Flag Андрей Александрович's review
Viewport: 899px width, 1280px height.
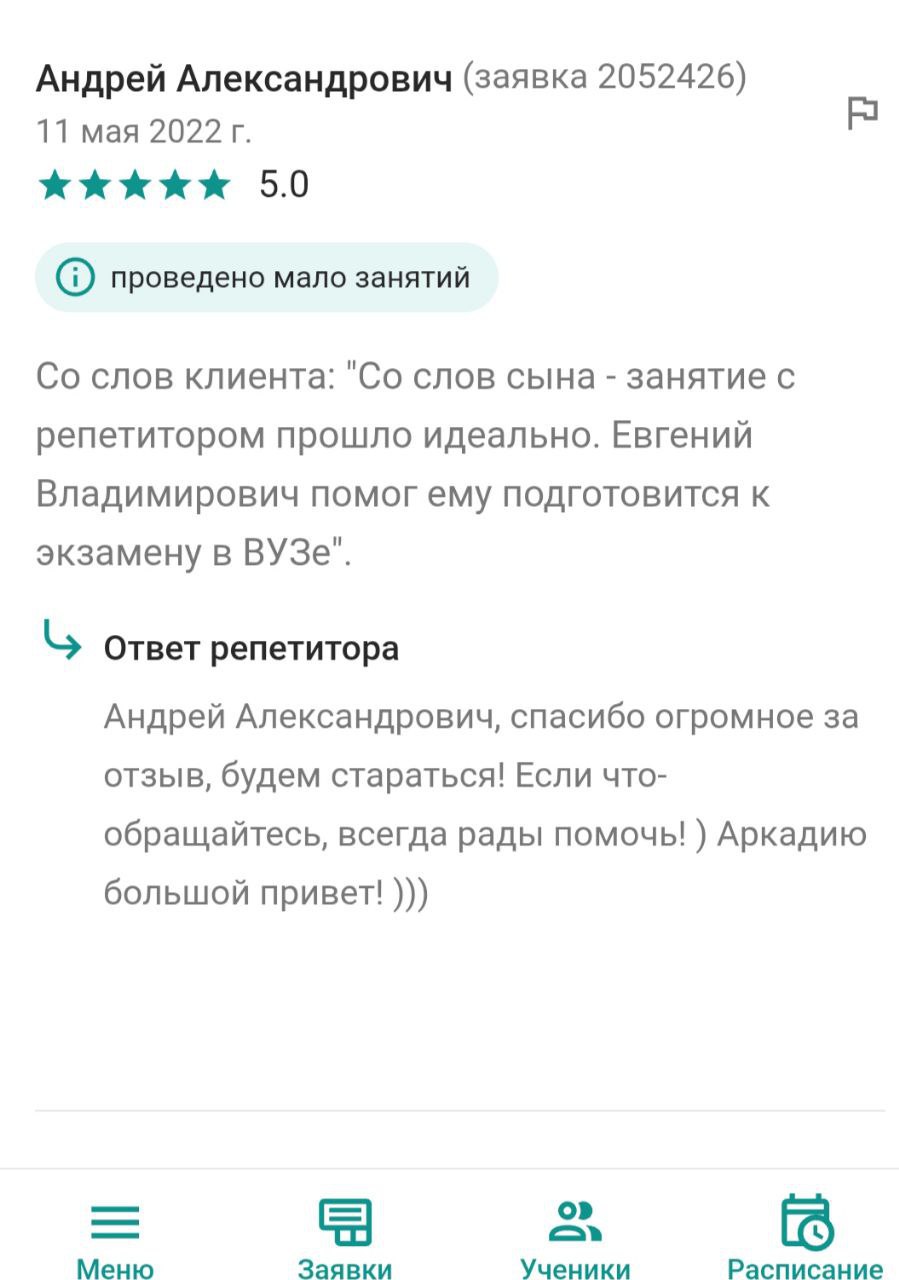point(862,113)
